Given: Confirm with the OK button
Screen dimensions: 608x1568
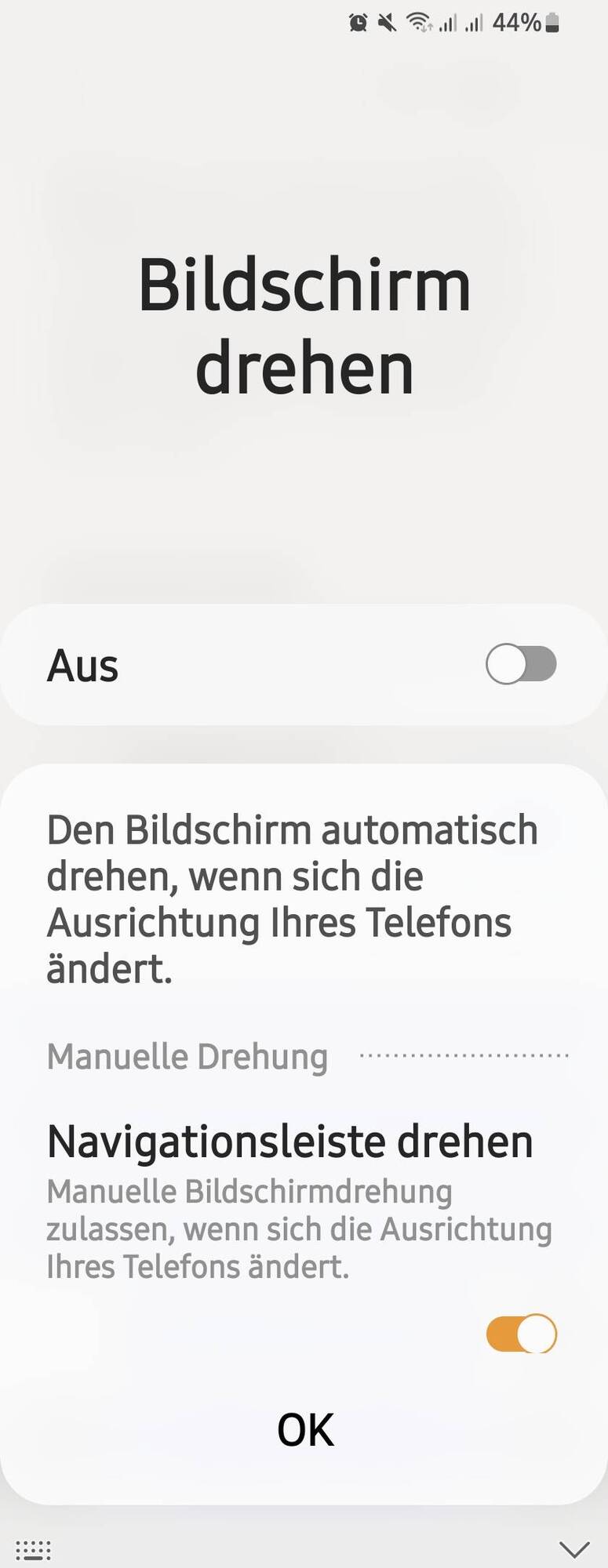Looking at the screenshot, I should pyautogui.click(x=305, y=1430).
